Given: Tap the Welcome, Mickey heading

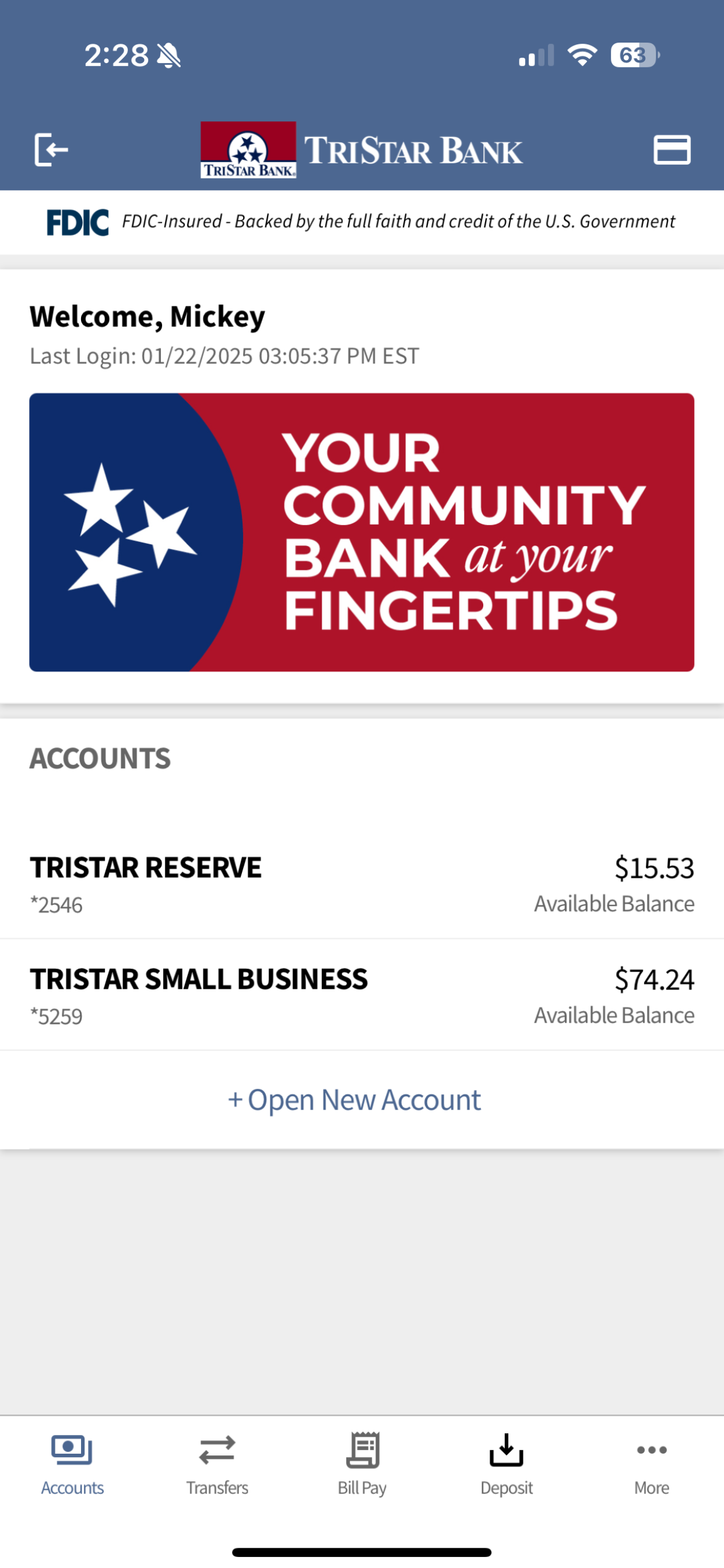Looking at the screenshot, I should click(x=147, y=316).
